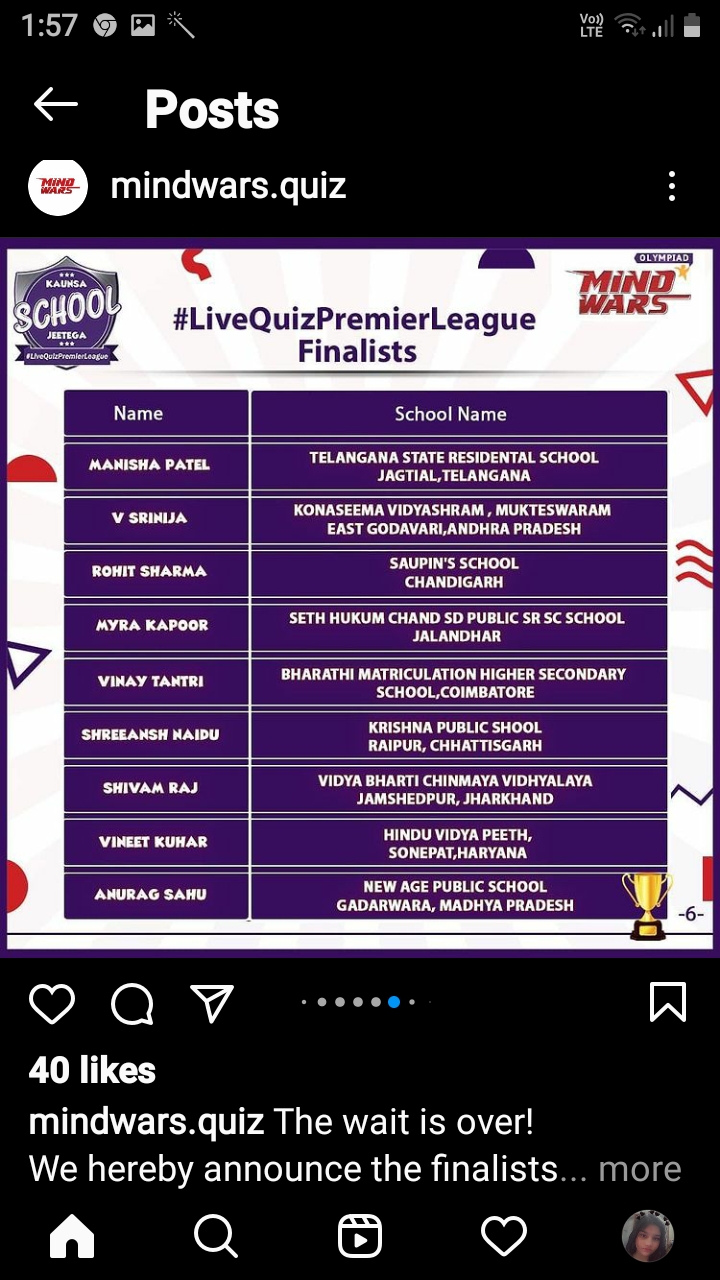
Task: Tap the finalists image in the post
Action: click(360, 596)
